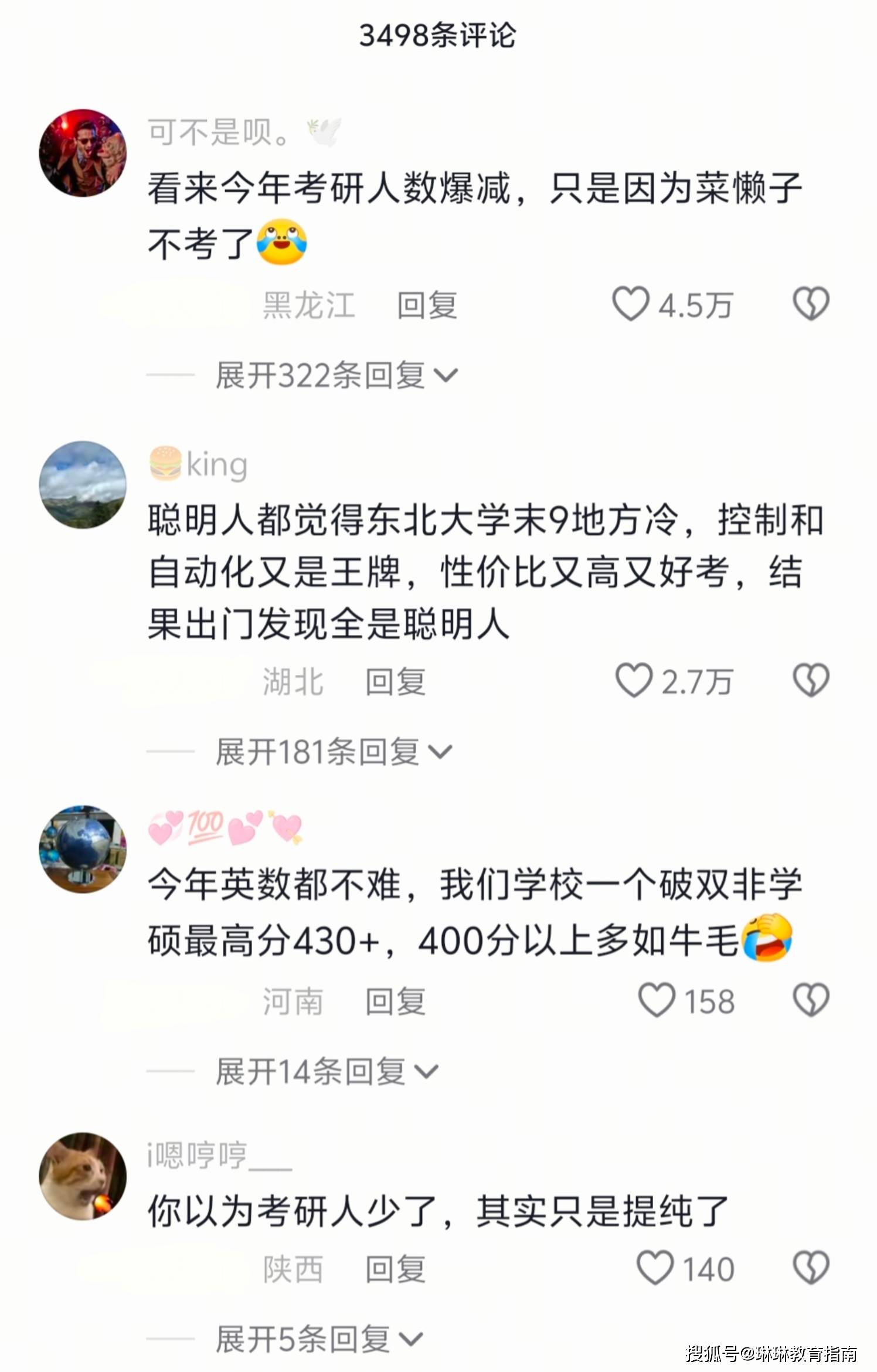Expand the 181 replies
The image size is (877, 1372).
pyautogui.click(x=333, y=752)
